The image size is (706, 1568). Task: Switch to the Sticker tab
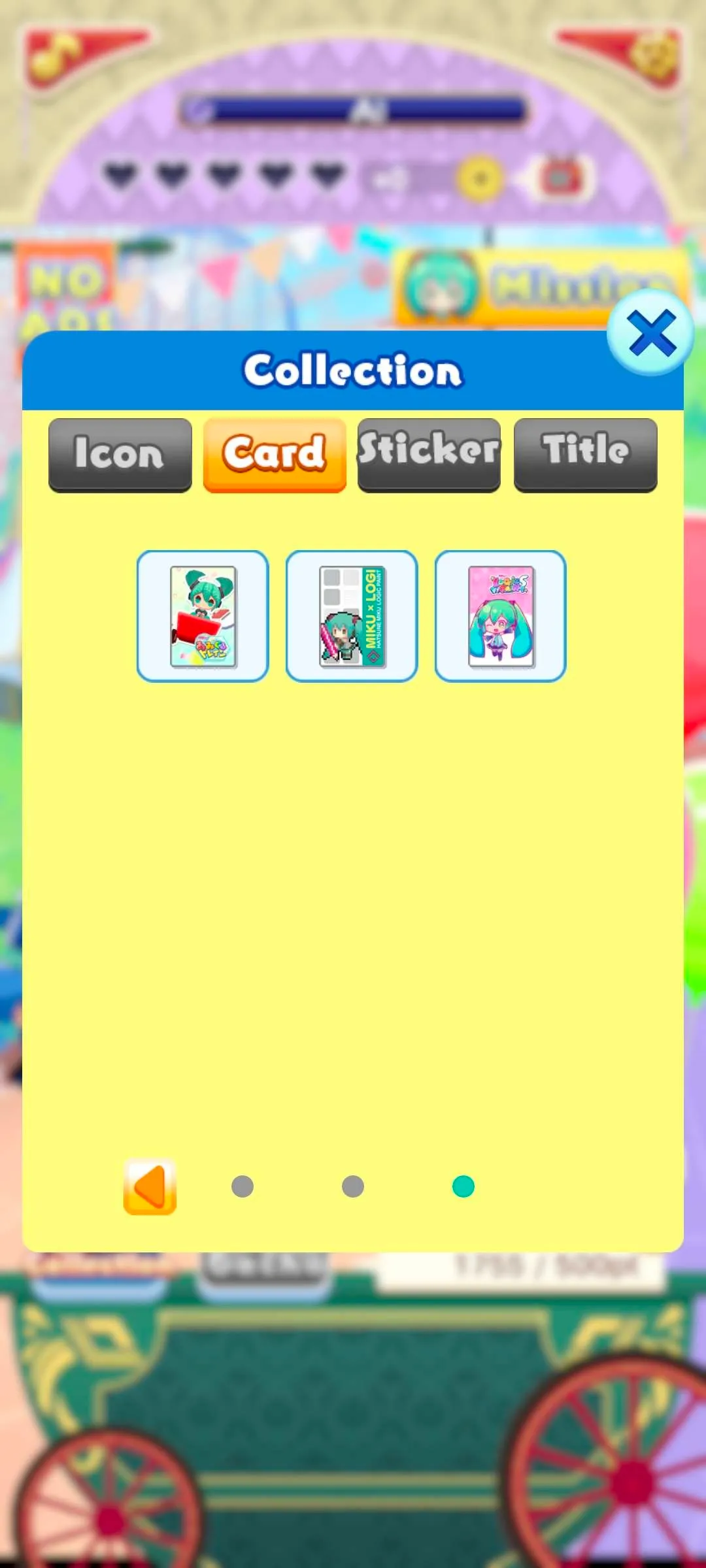429,454
